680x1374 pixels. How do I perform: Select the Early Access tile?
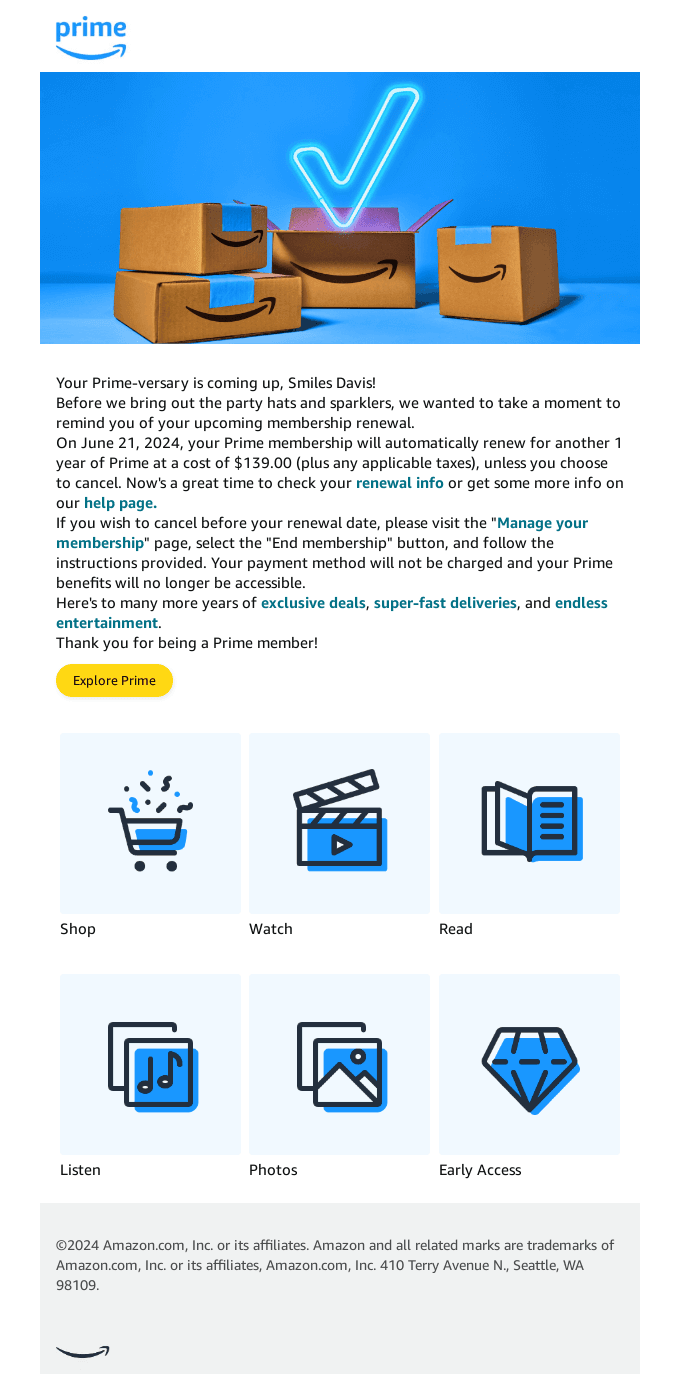(529, 1064)
